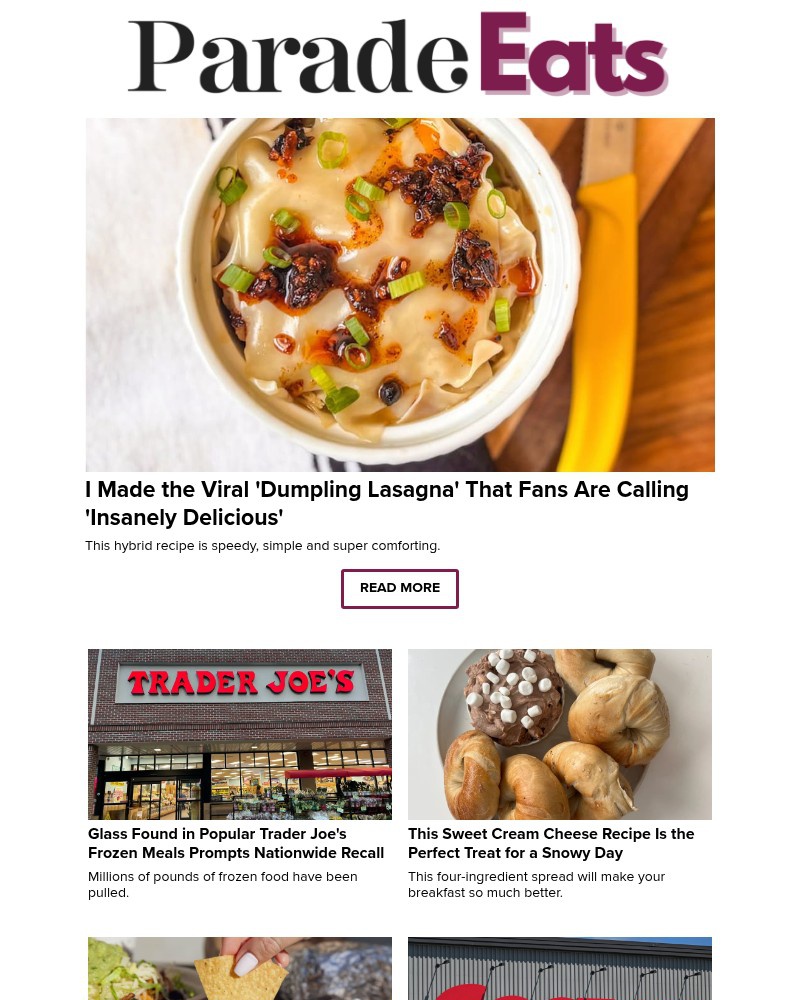
Task: Click the four-ingredient spread description text
Action: pyautogui.click(x=537, y=884)
